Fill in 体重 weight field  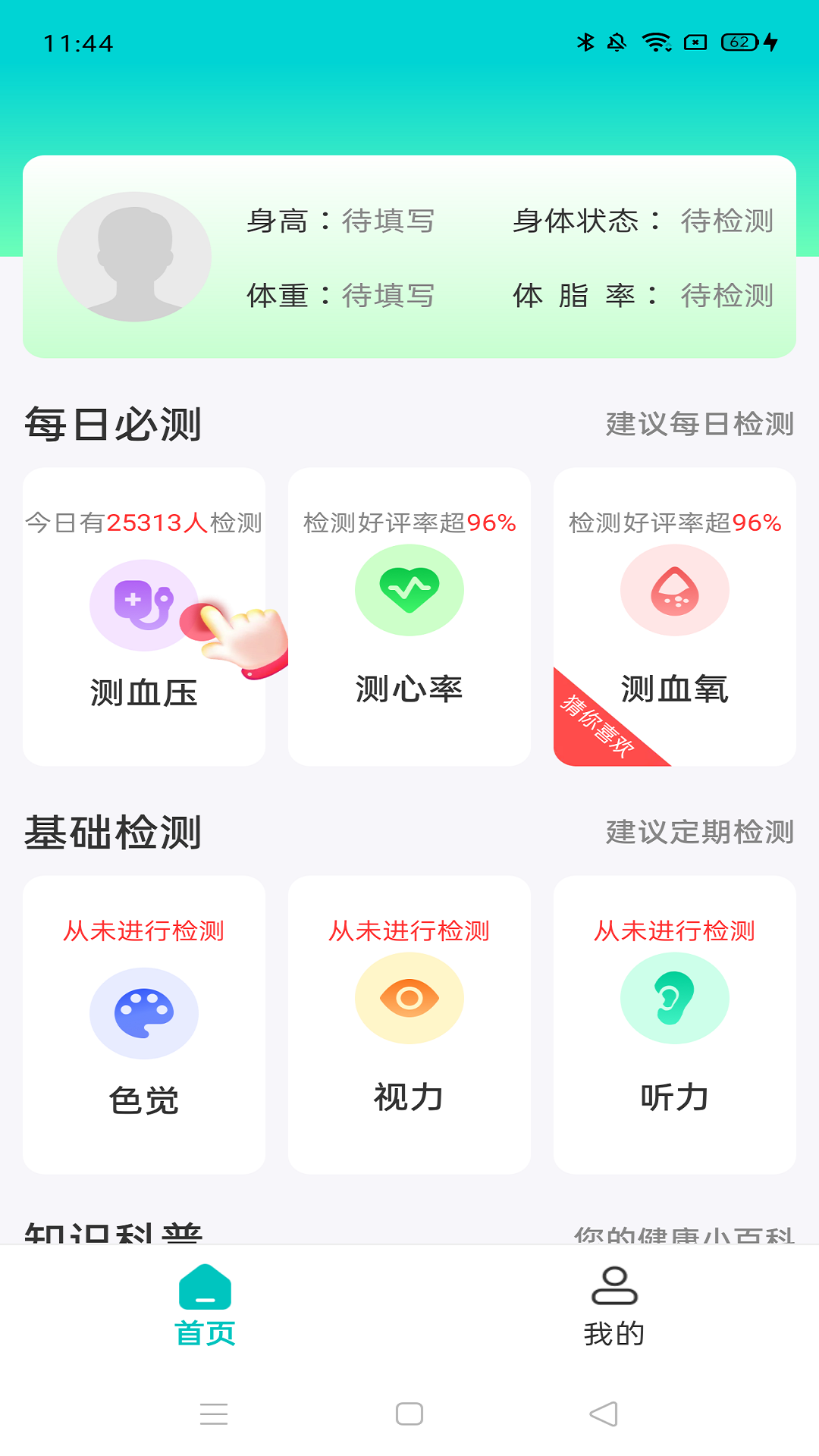click(x=388, y=296)
